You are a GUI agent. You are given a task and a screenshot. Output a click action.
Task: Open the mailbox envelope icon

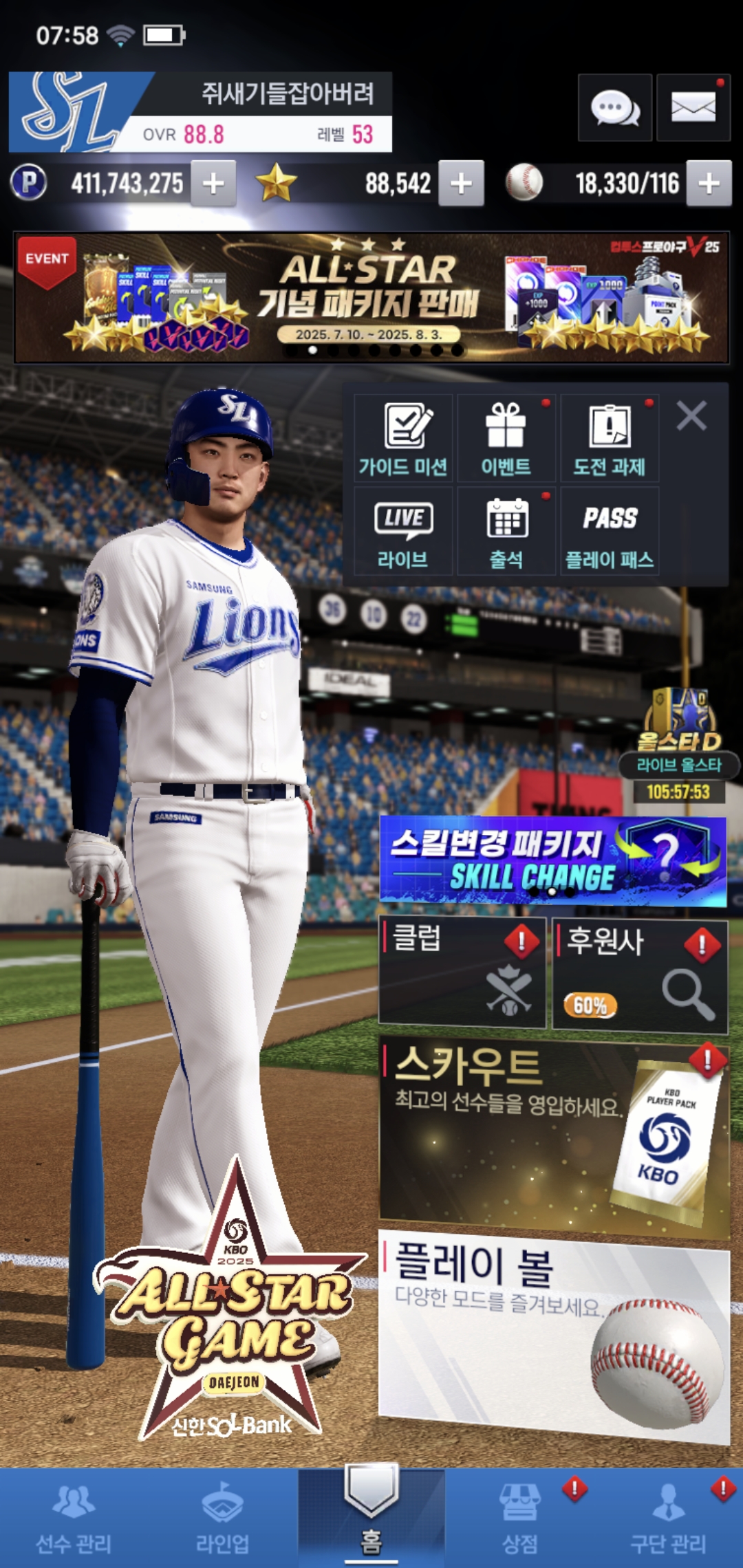tap(693, 108)
